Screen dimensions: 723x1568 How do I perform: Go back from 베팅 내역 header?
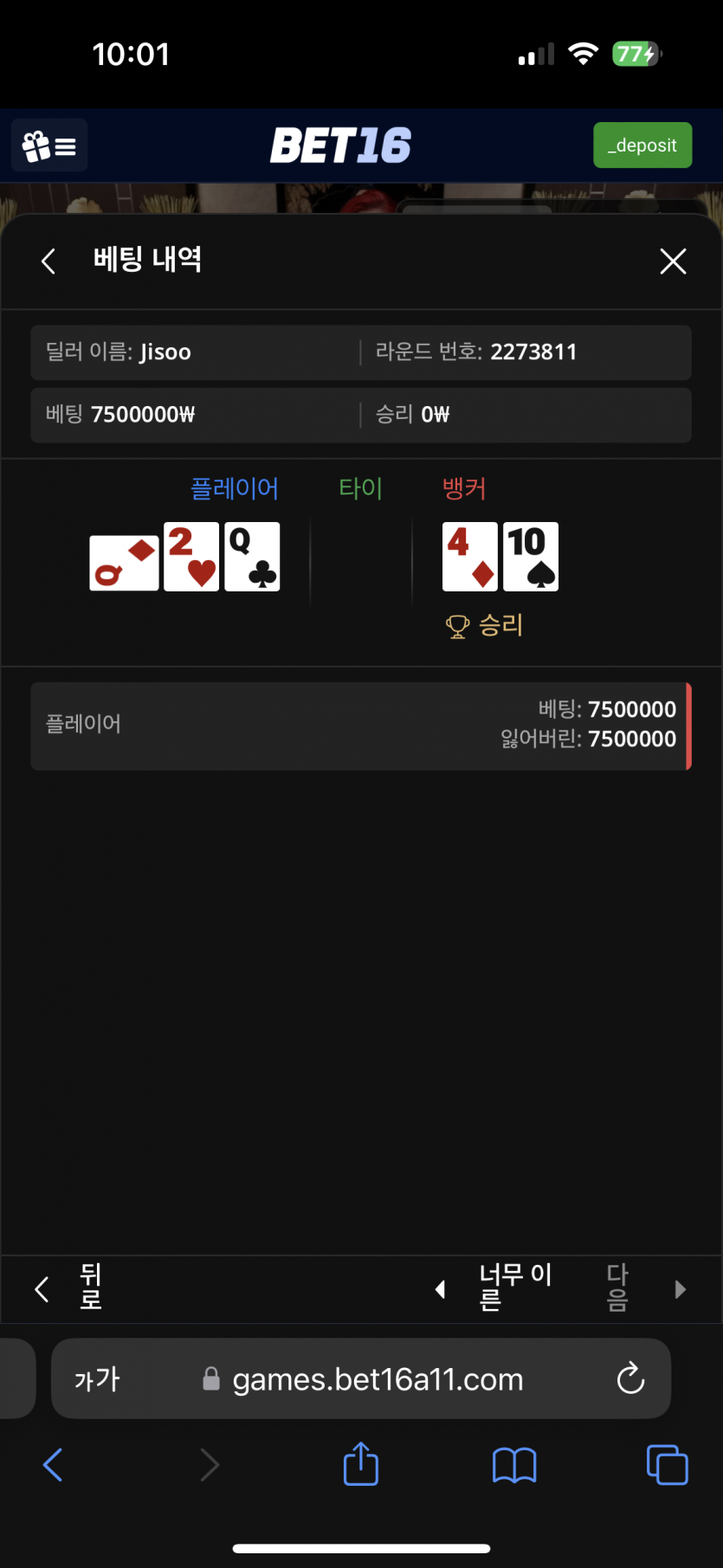tap(48, 261)
